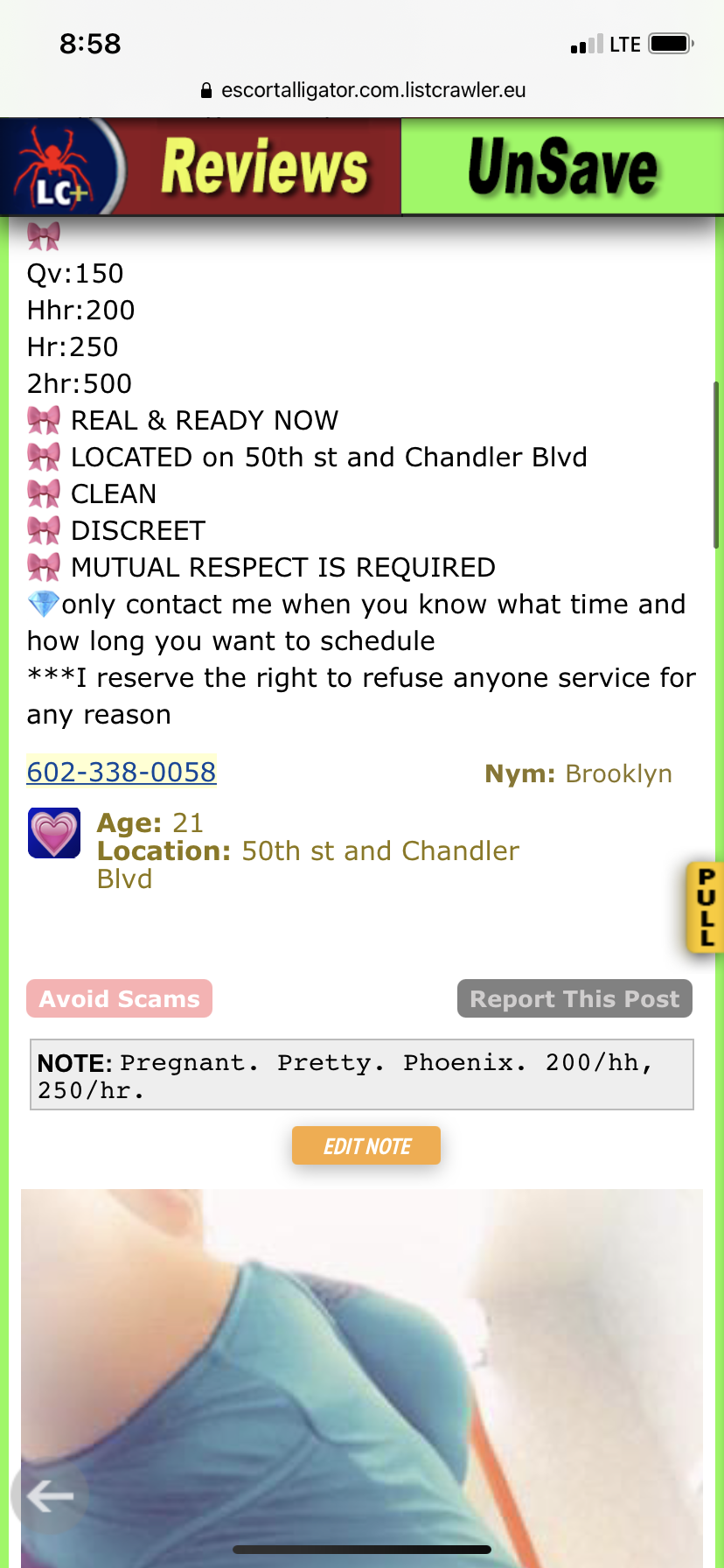Go back with the arrow button

point(50,1496)
